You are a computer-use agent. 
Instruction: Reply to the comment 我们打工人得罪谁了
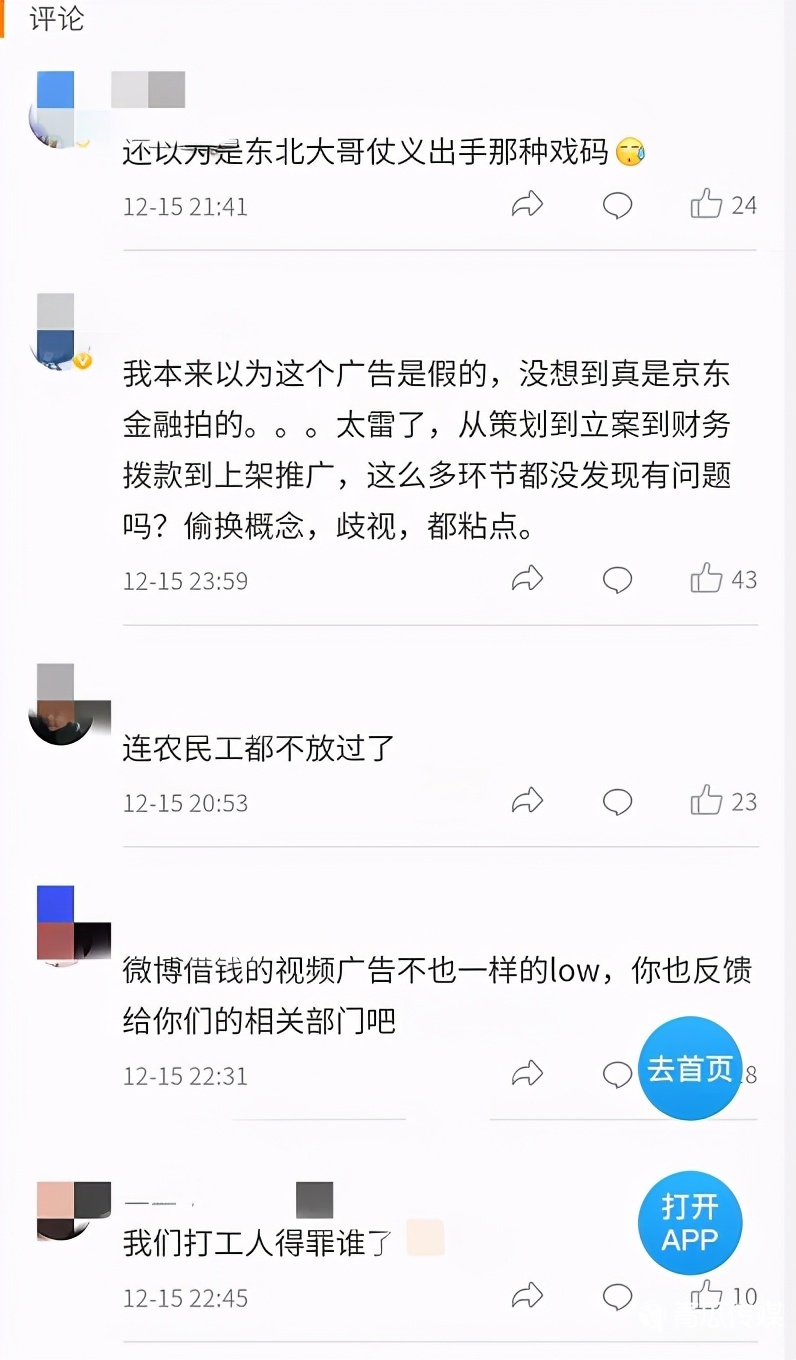[617, 1297]
